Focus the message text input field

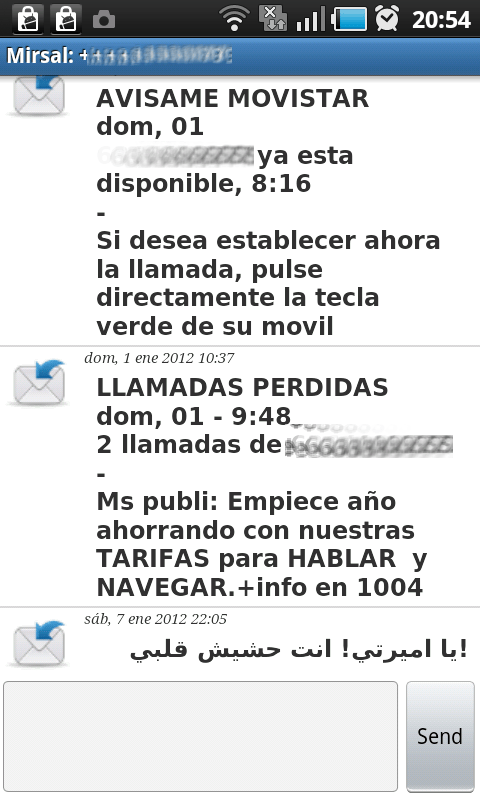tap(200, 736)
